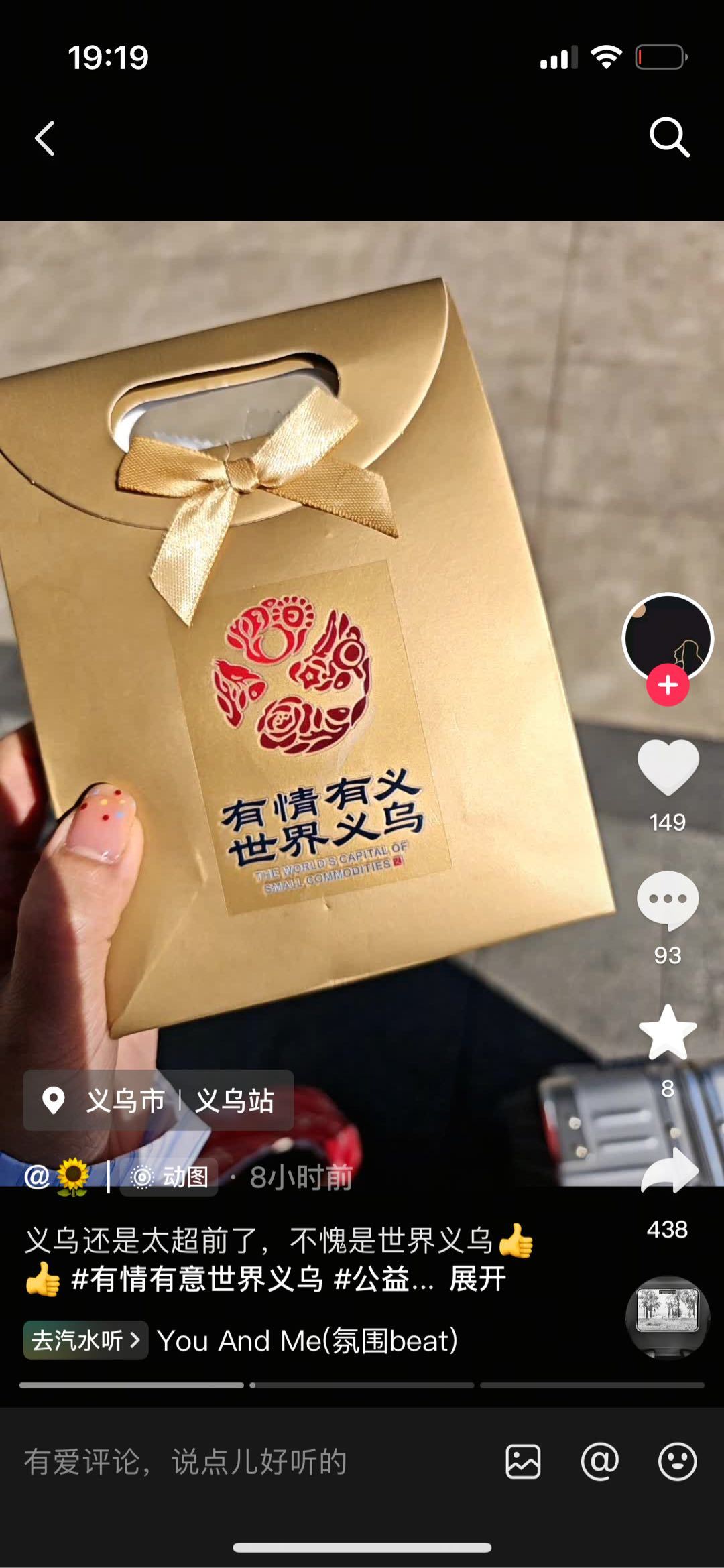Open the emoji picker in comment bar
This screenshot has height=1568, width=724.
click(677, 1461)
